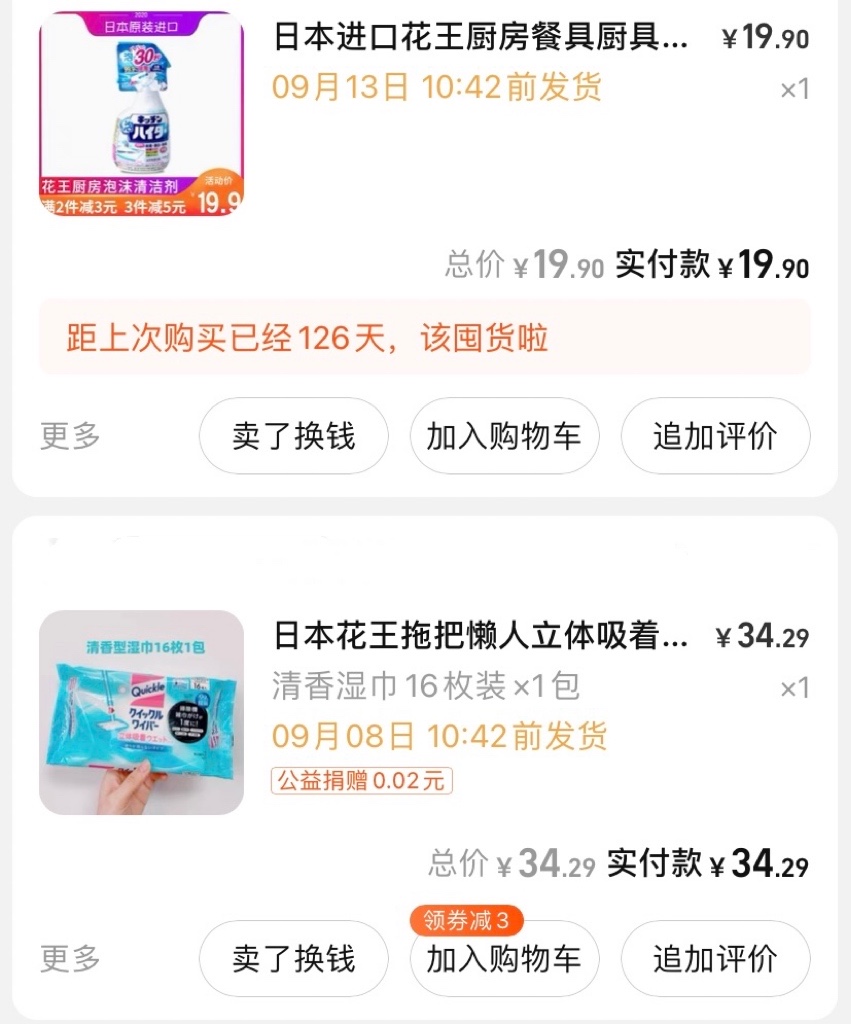Tap 卖了换钱 on the mop wipes order

click(x=293, y=958)
